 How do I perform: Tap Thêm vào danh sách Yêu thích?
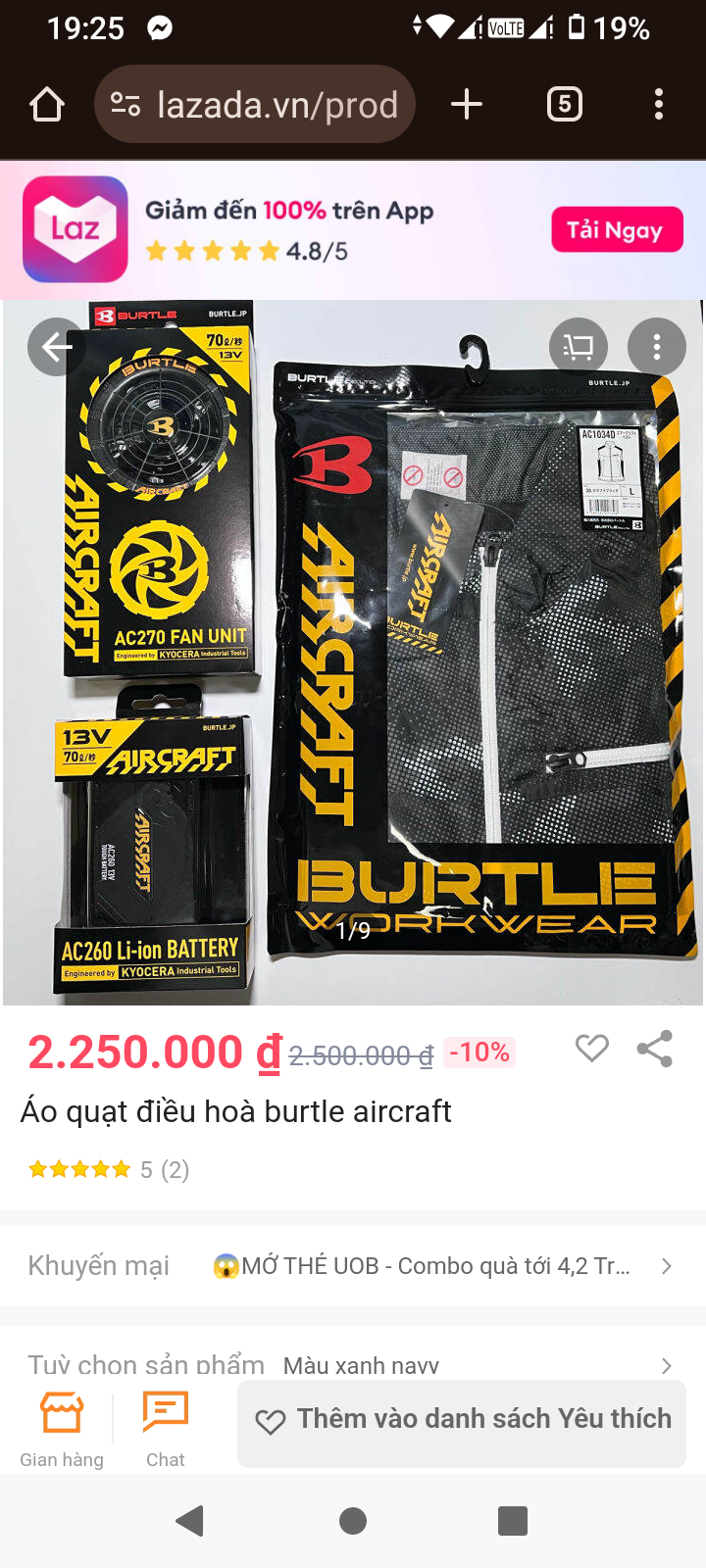click(x=463, y=1420)
